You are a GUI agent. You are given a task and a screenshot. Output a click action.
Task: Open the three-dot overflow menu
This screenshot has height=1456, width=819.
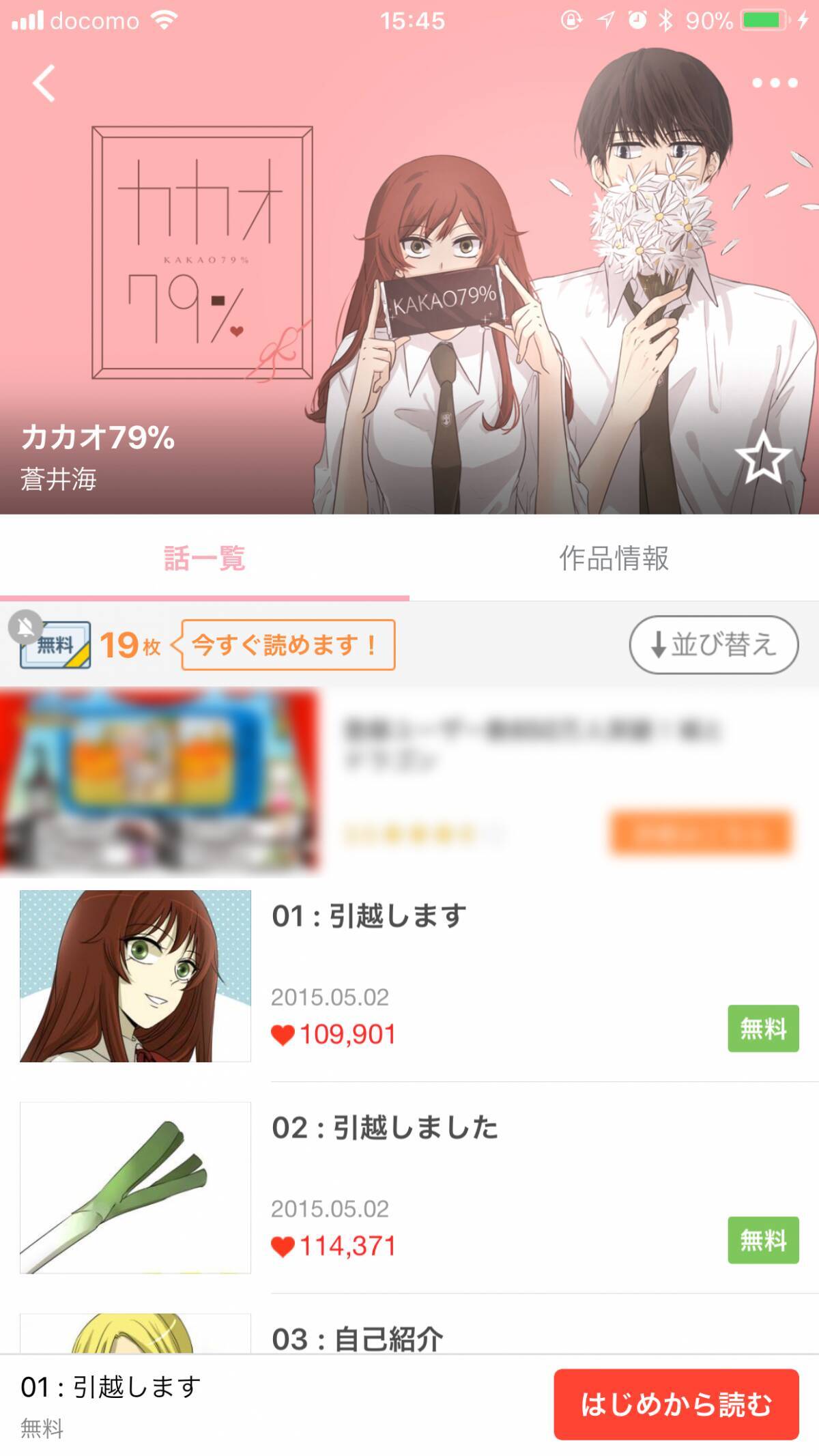point(774,83)
